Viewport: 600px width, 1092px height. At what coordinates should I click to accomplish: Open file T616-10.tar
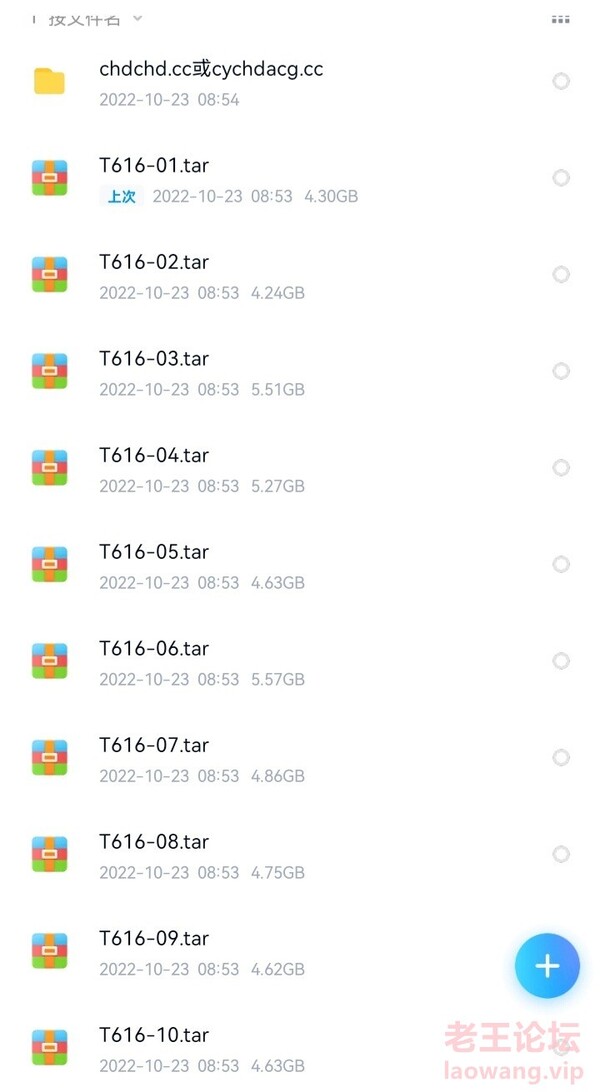154,1035
